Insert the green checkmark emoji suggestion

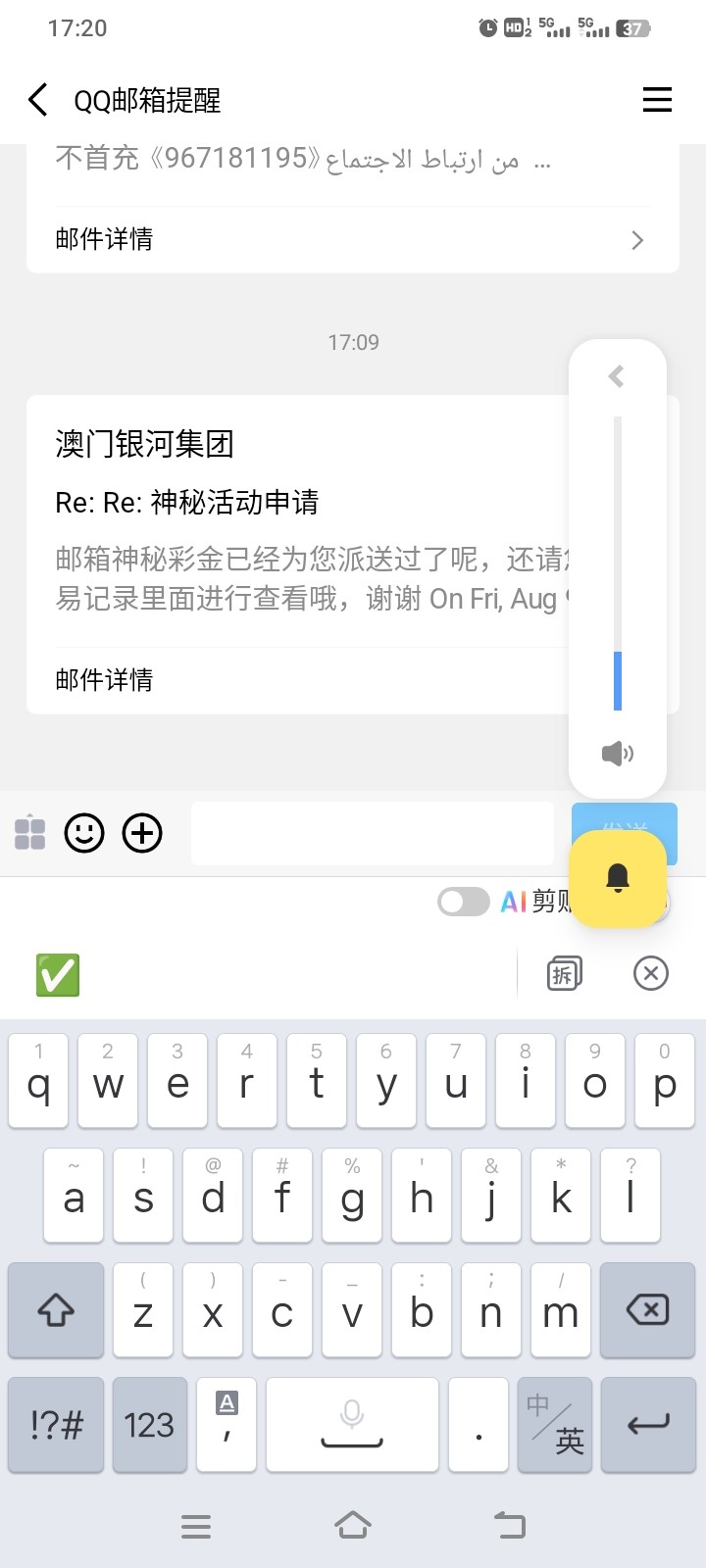coord(58,975)
